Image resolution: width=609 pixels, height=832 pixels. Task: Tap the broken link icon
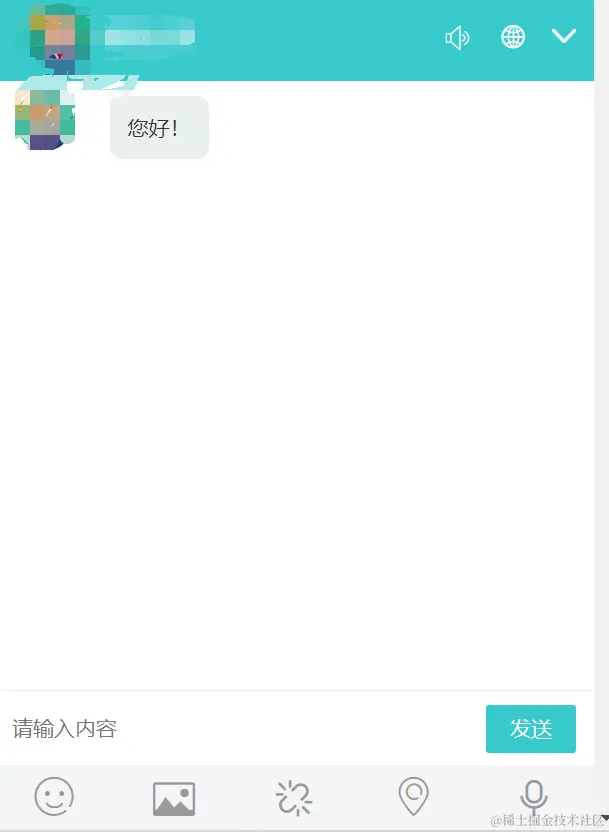[x=294, y=798]
